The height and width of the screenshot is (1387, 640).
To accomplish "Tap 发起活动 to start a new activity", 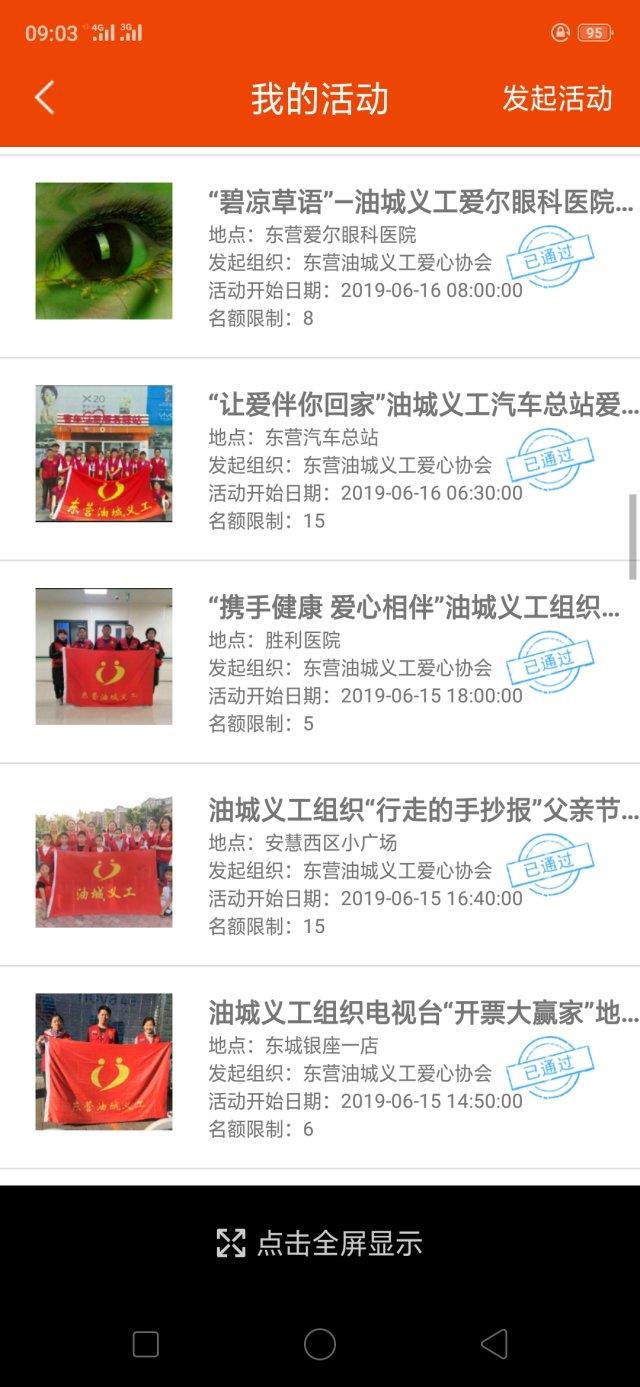I will coord(557,98).
